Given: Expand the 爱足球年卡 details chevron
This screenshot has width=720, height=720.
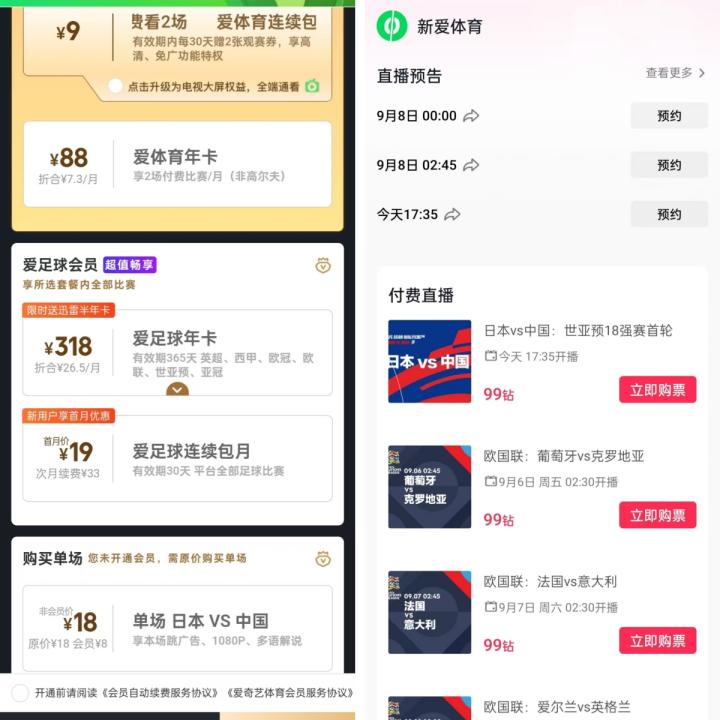Looking at the screenshot, I should (x=177, y=389).
